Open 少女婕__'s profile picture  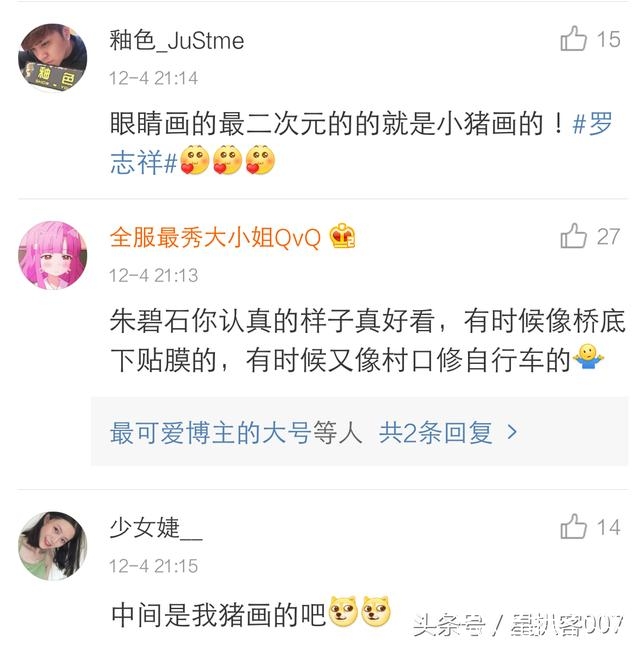tap(52, 545)
